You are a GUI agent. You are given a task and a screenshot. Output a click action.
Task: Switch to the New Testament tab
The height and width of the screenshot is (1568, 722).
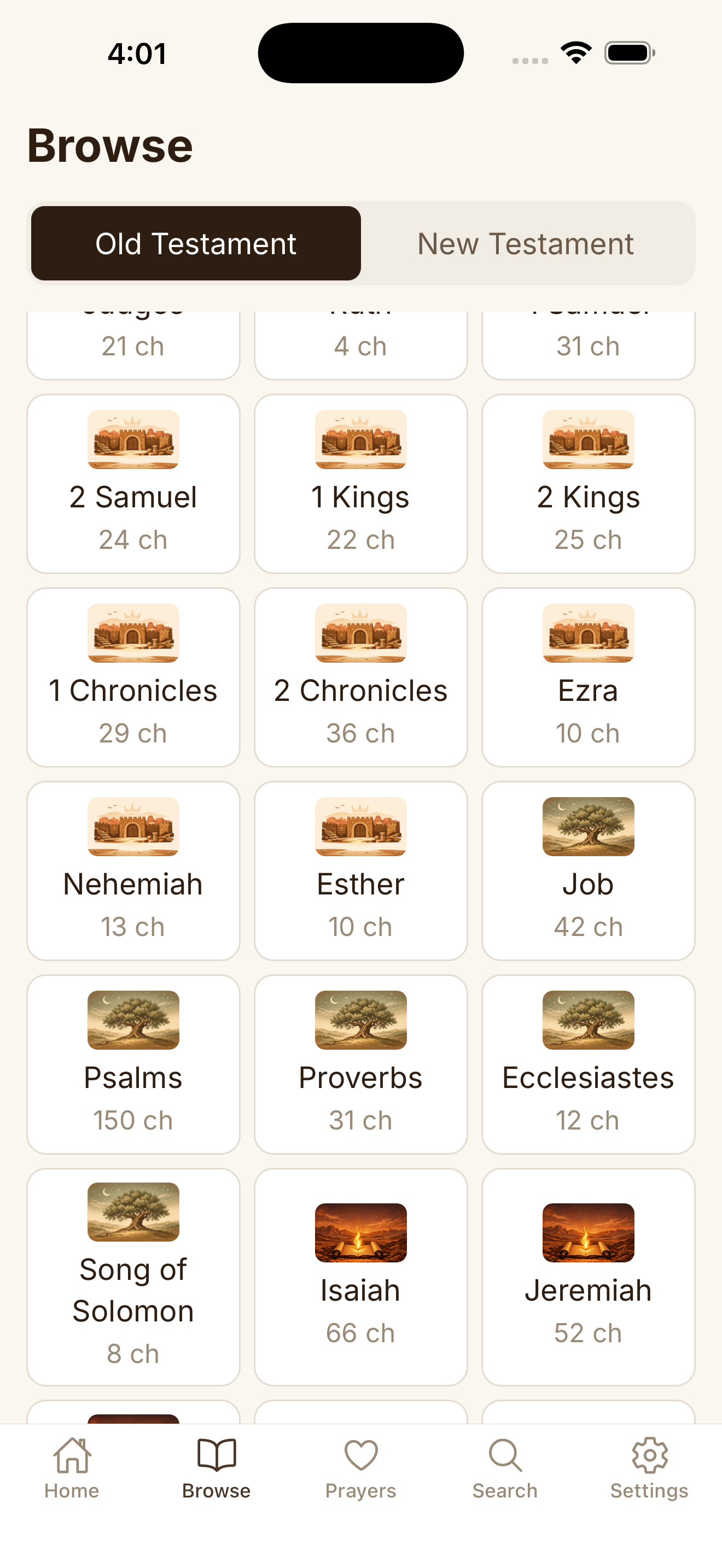point(525,243)
